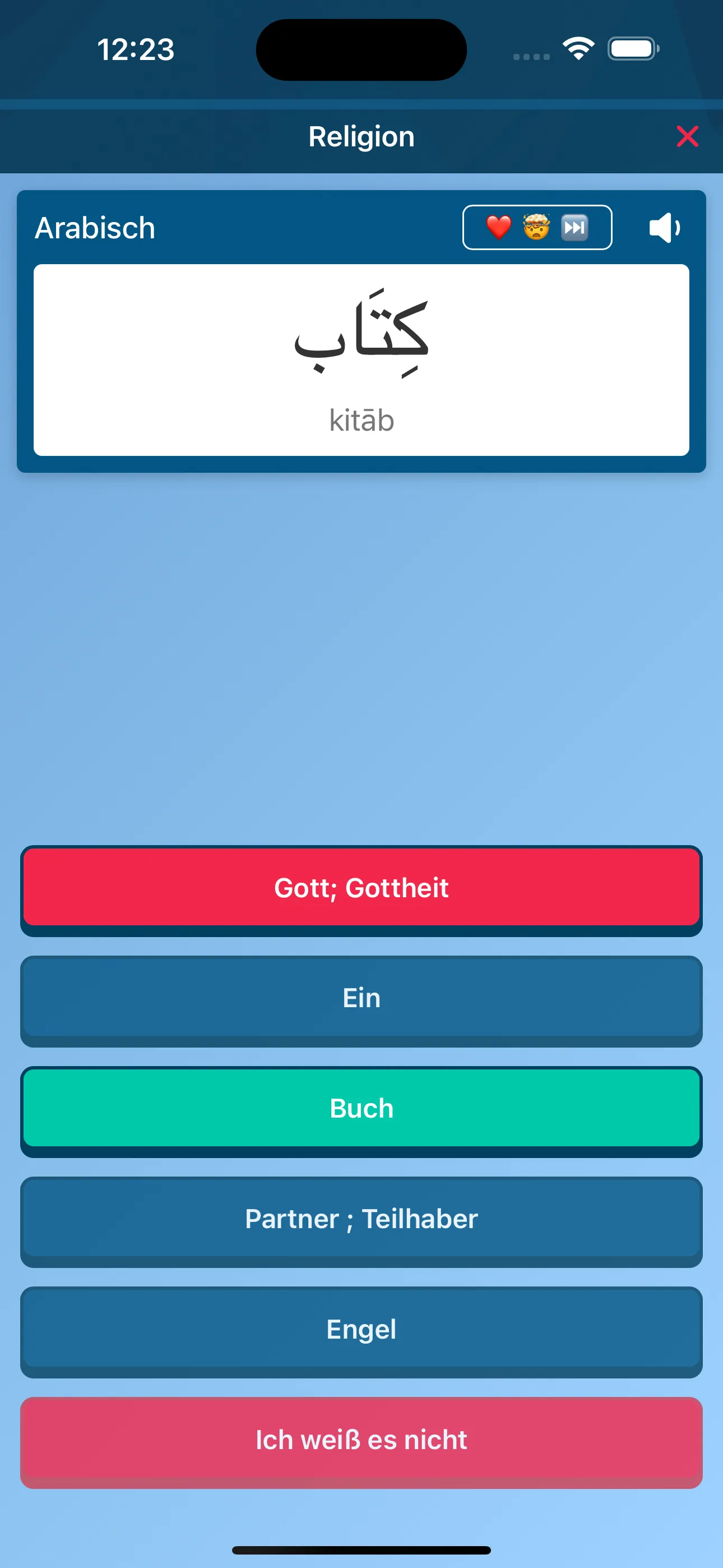The width and height of the screenshot is (723, 1568).
Task: Tap the exploding head difficulty icon
Action: (536, 228)
